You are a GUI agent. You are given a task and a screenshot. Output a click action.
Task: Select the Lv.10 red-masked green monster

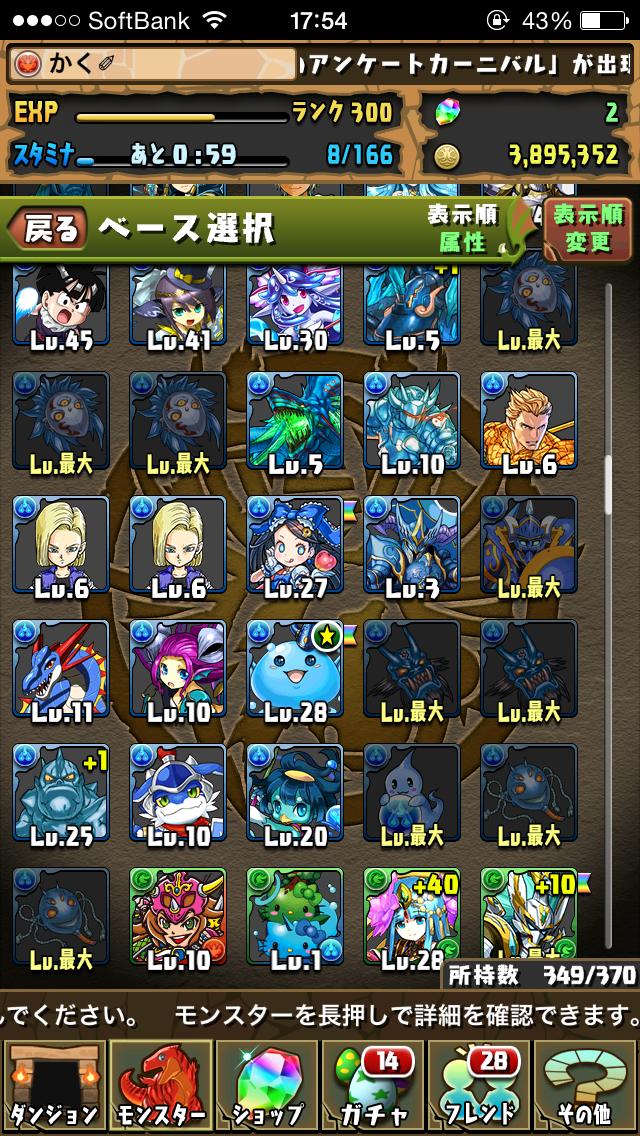click(x=178, y=915)
